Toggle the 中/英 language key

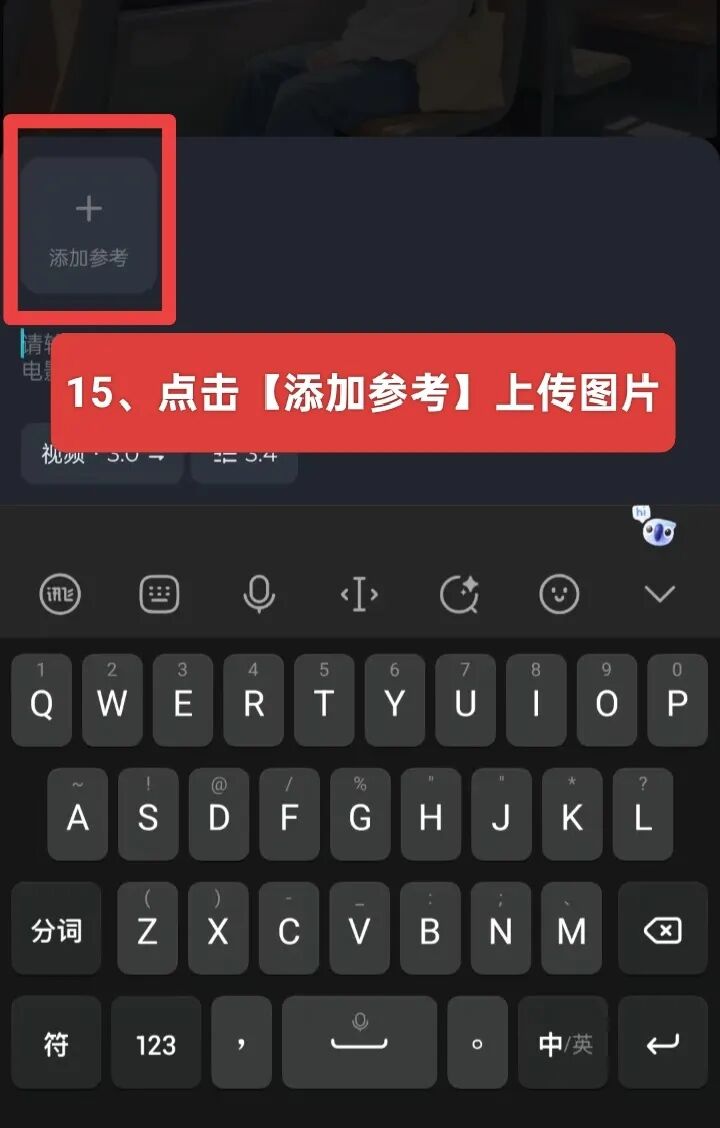pos(564,1044)
